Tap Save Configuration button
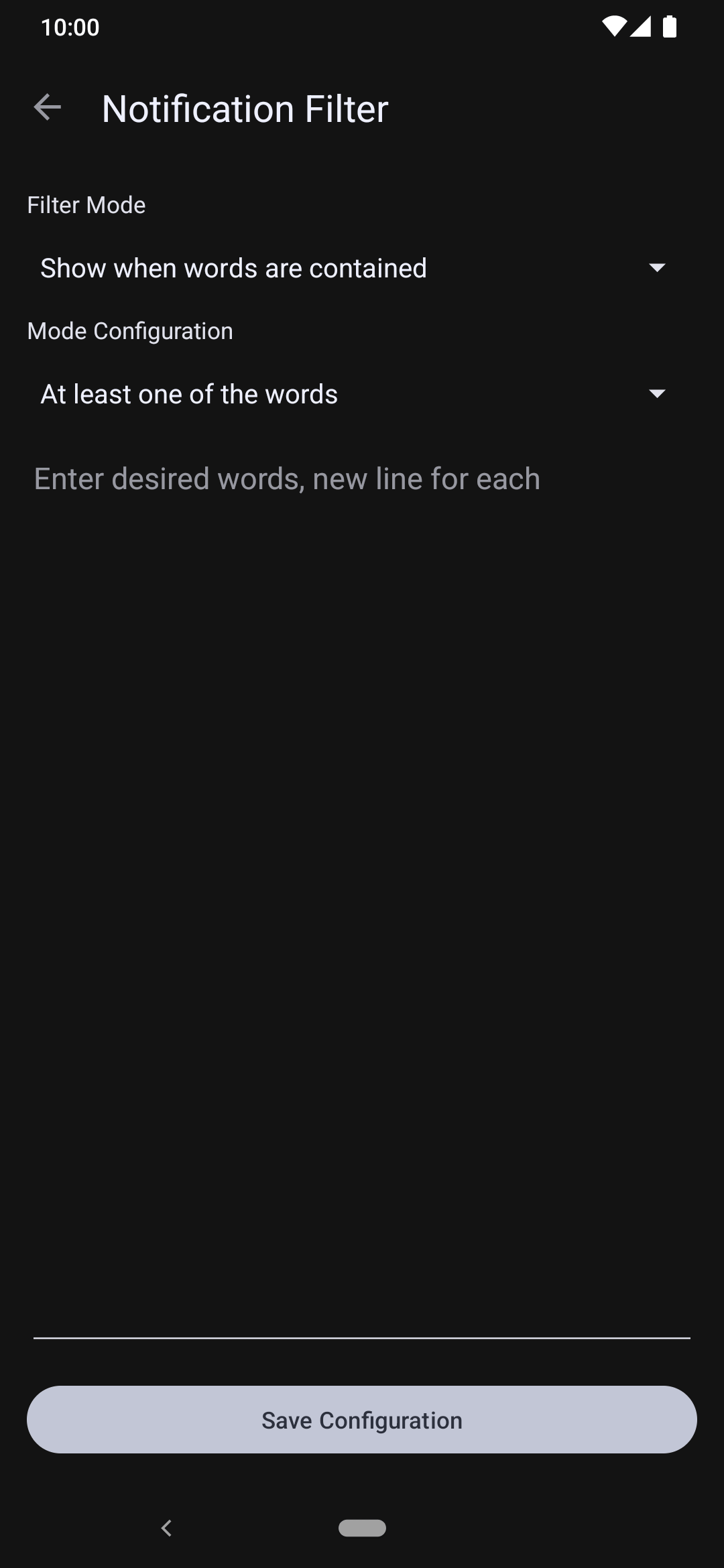Viewport: 724px width, 1568px height. tap(362, 1420)
